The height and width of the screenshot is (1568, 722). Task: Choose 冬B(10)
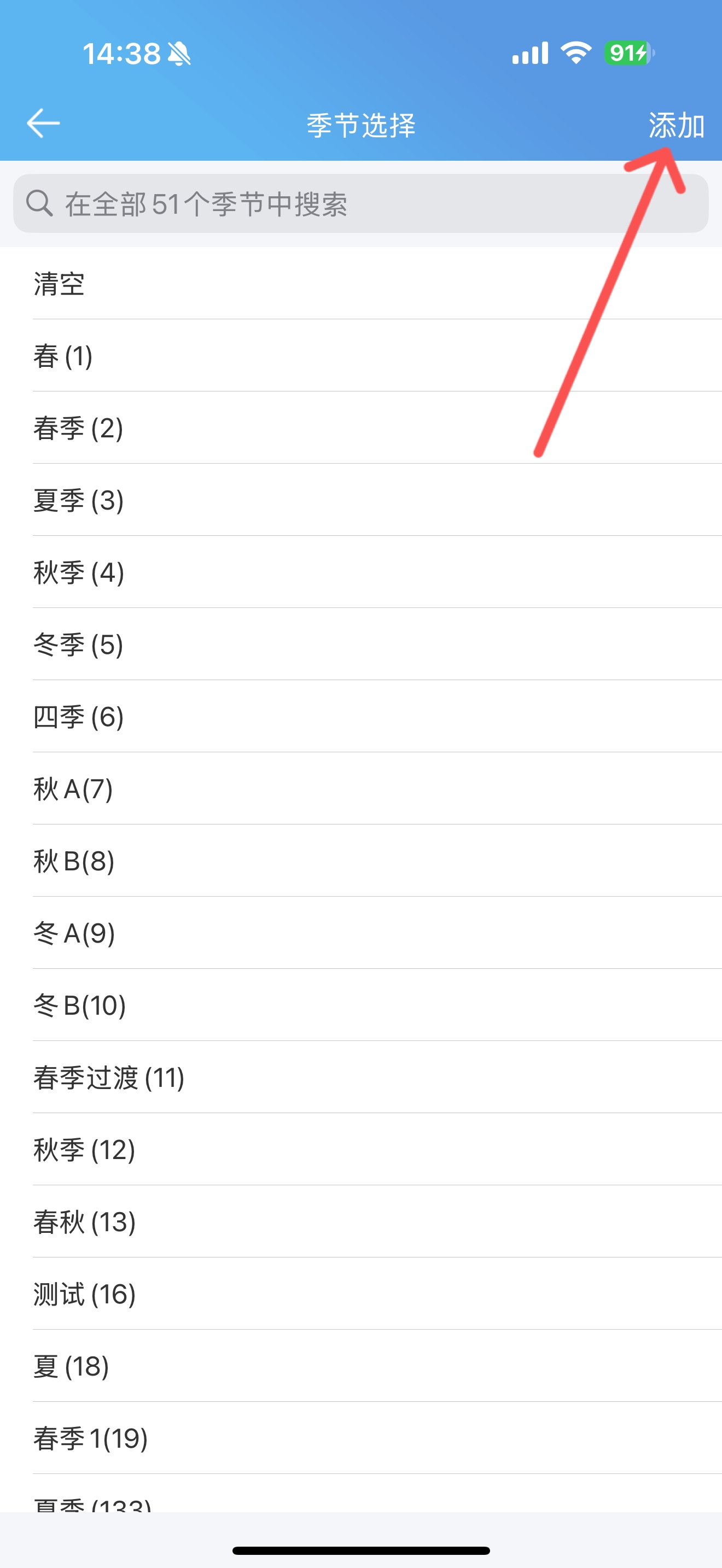(361, 1005)
